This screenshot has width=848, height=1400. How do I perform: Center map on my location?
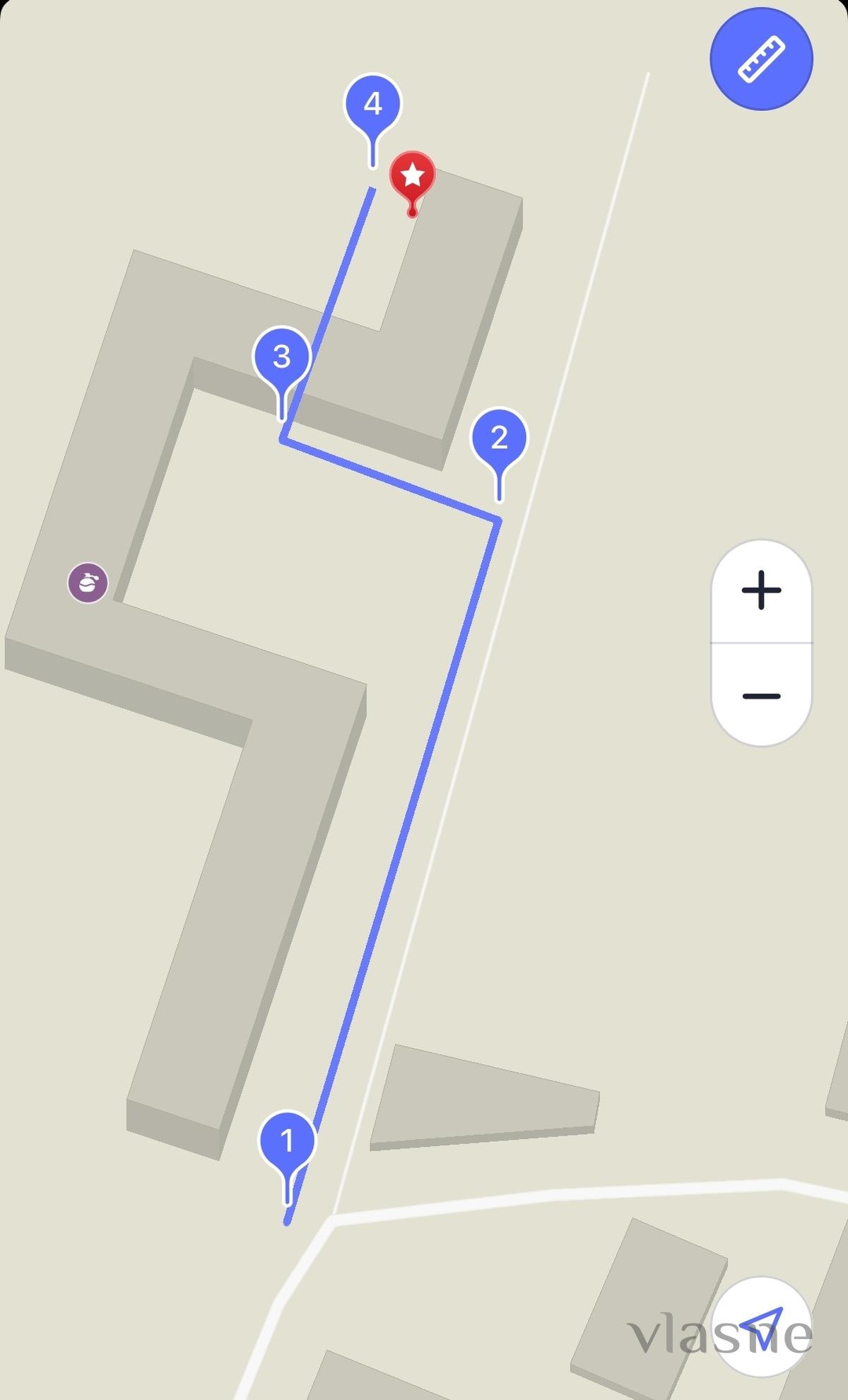pyautogui.click(x=761, y=1326)
